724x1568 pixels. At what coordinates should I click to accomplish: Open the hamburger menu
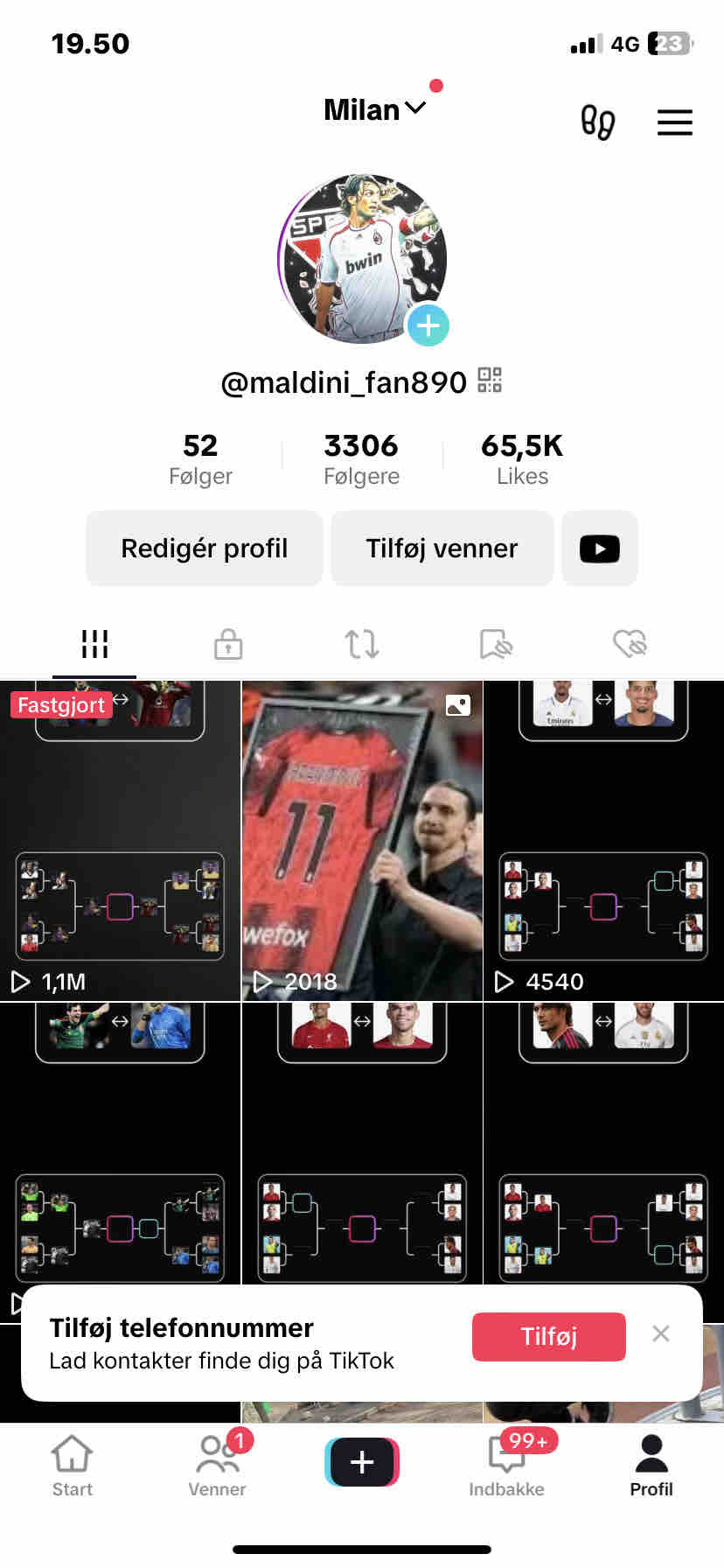[x=674, y=122]
